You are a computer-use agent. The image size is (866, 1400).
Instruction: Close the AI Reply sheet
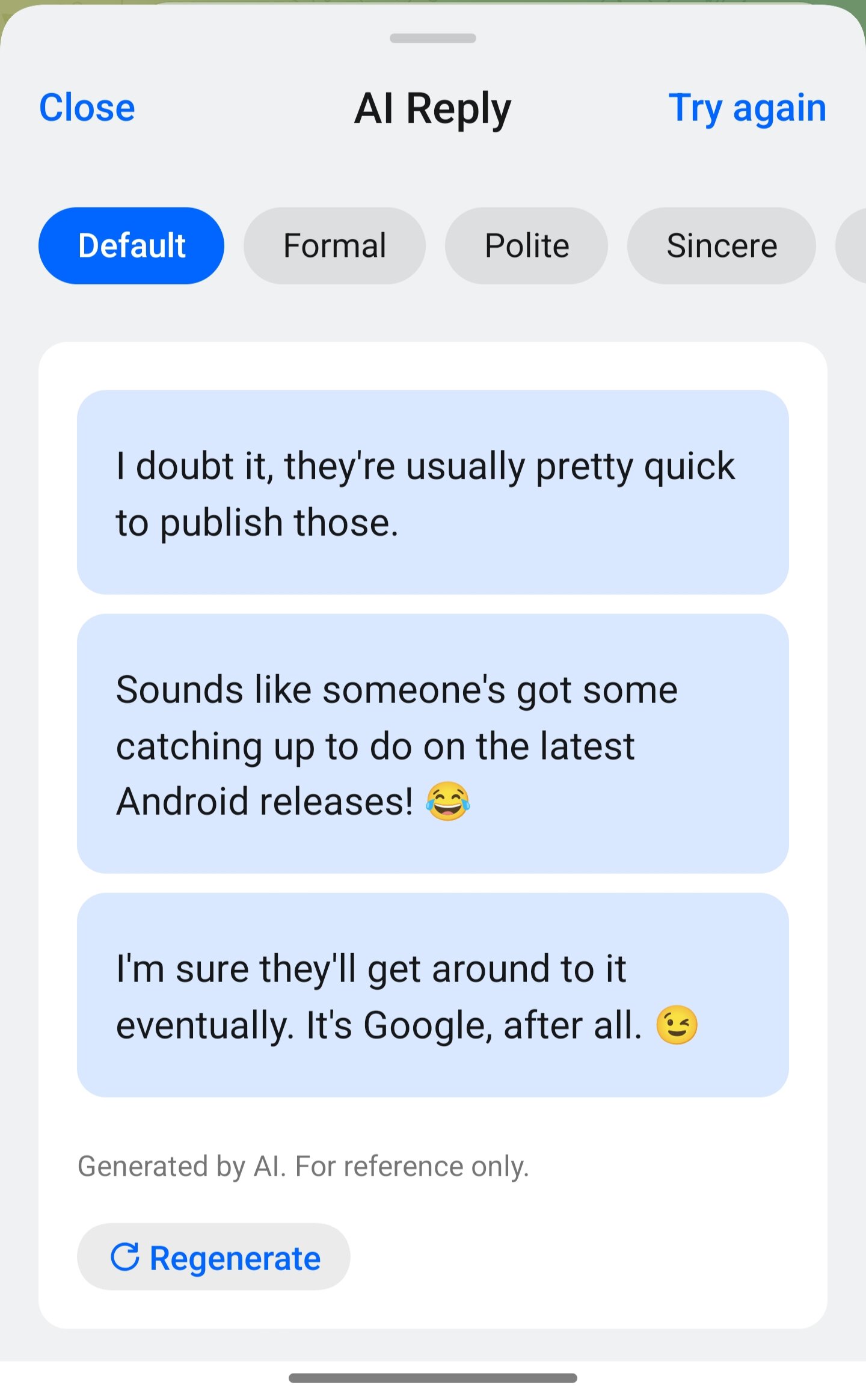(x=87, y=108)
